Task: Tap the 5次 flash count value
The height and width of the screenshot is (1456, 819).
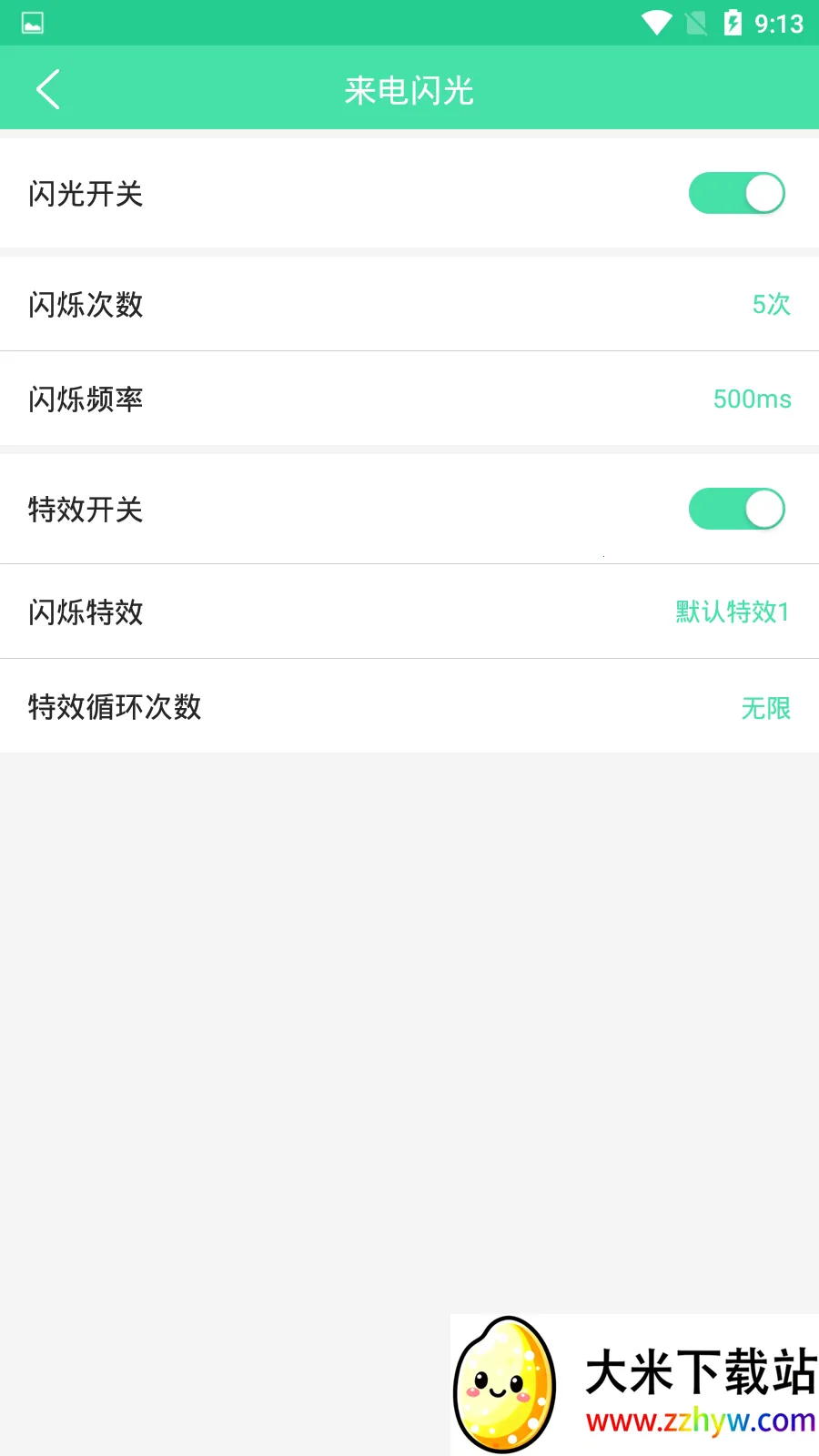Action: click(772, 305)
